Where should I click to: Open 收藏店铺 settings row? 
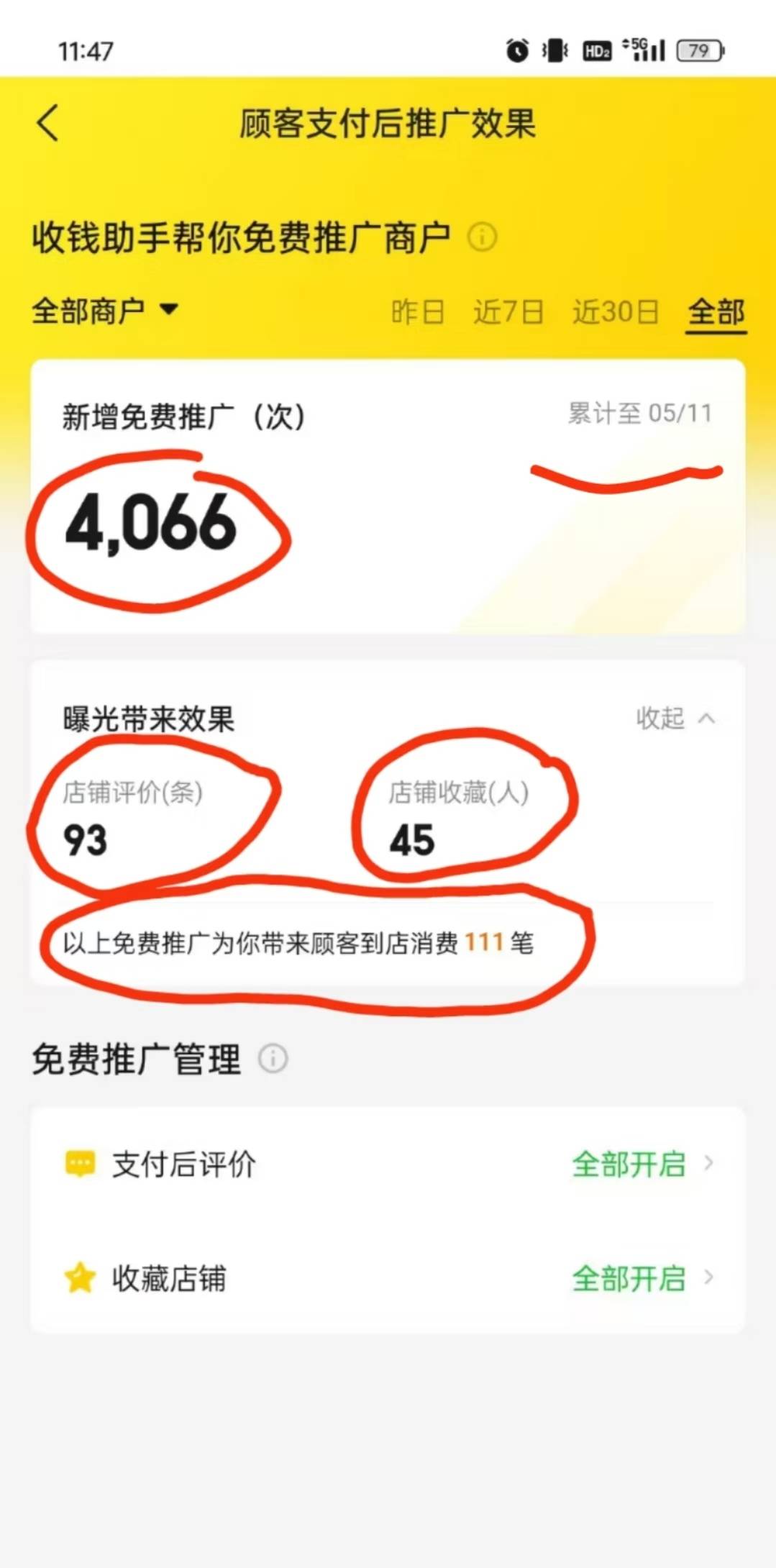387,1278
